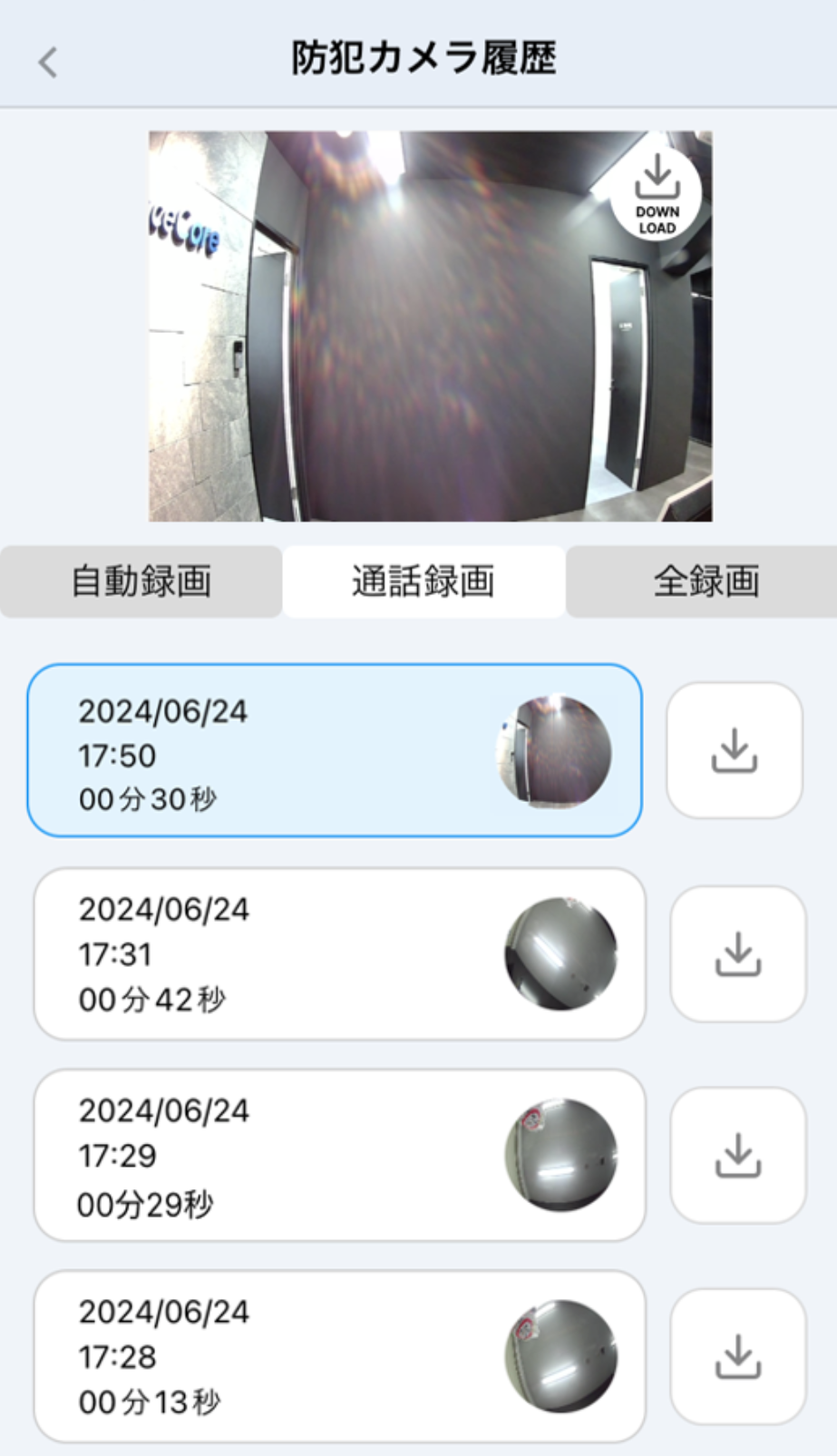This screenshot has height=1456, width=837.
Task: Open the 17:31 recording entry
Action: [339, 954]
